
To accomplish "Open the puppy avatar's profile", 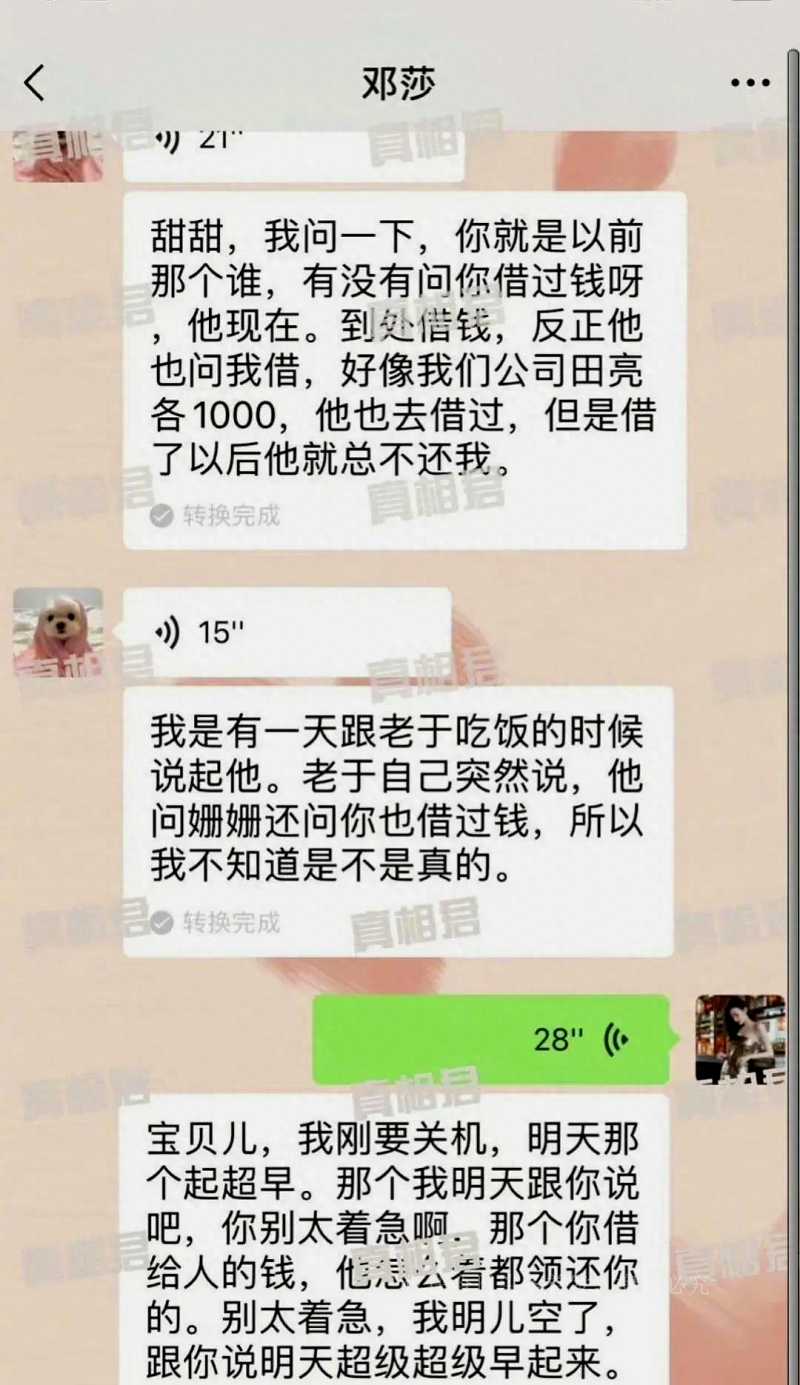I will coord(58,628).
